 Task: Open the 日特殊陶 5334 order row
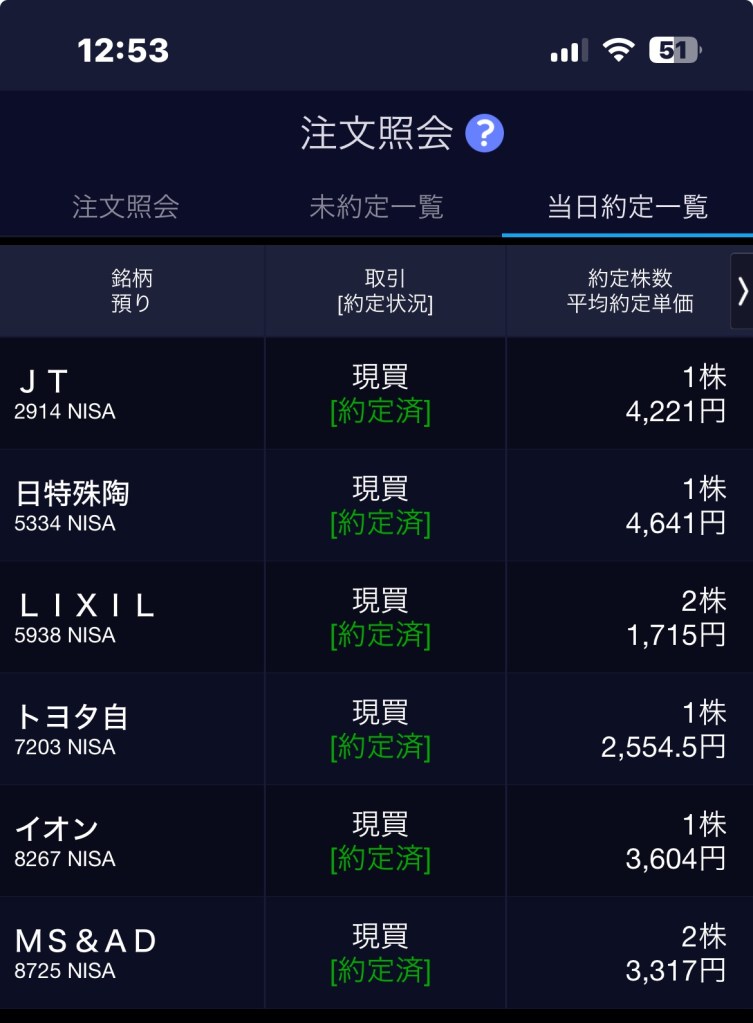pos(376,505)
